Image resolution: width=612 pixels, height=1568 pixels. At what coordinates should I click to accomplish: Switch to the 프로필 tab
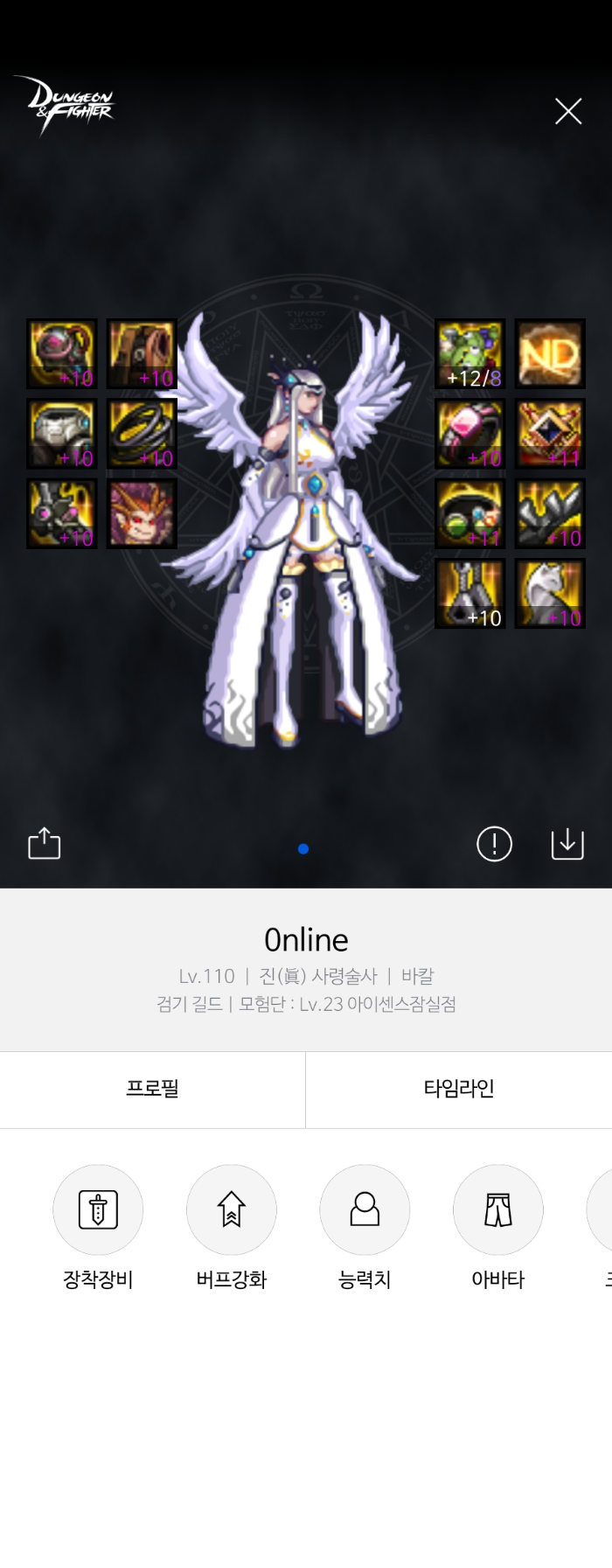(152, 1089)
